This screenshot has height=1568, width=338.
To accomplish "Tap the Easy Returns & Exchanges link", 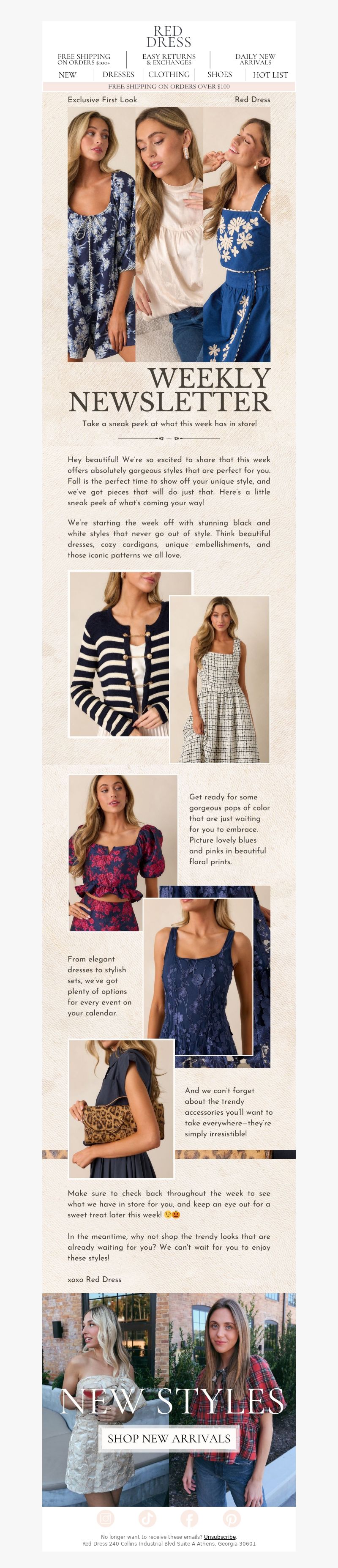I will click(169, 59).
